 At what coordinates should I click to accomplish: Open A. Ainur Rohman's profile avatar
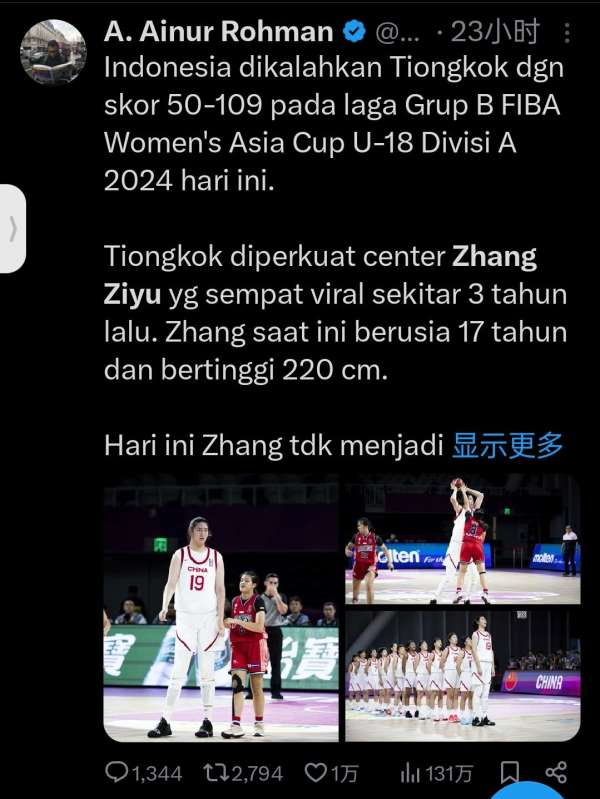tap(53, 52)
